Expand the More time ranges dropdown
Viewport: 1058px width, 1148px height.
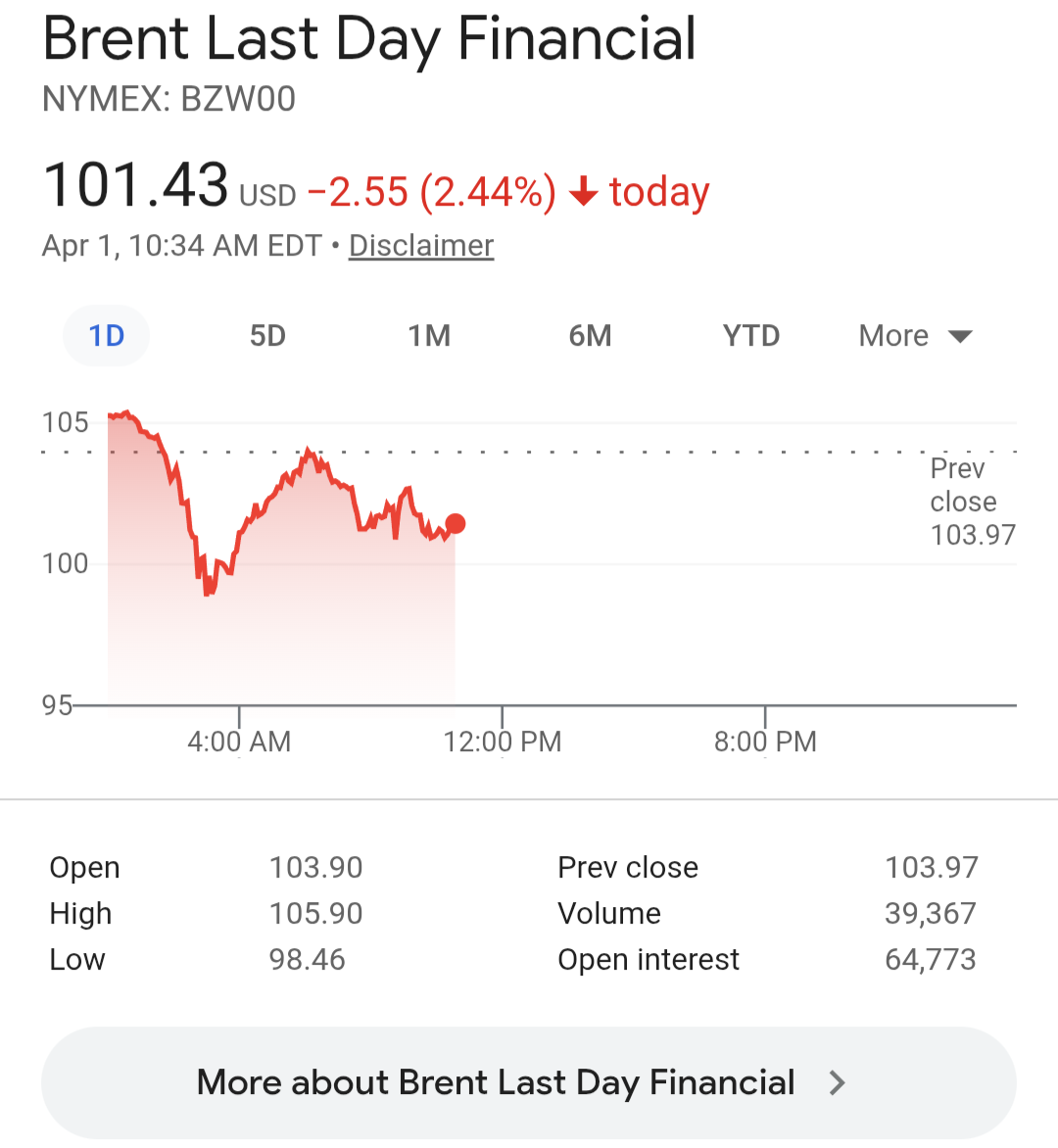pos(915,336)
